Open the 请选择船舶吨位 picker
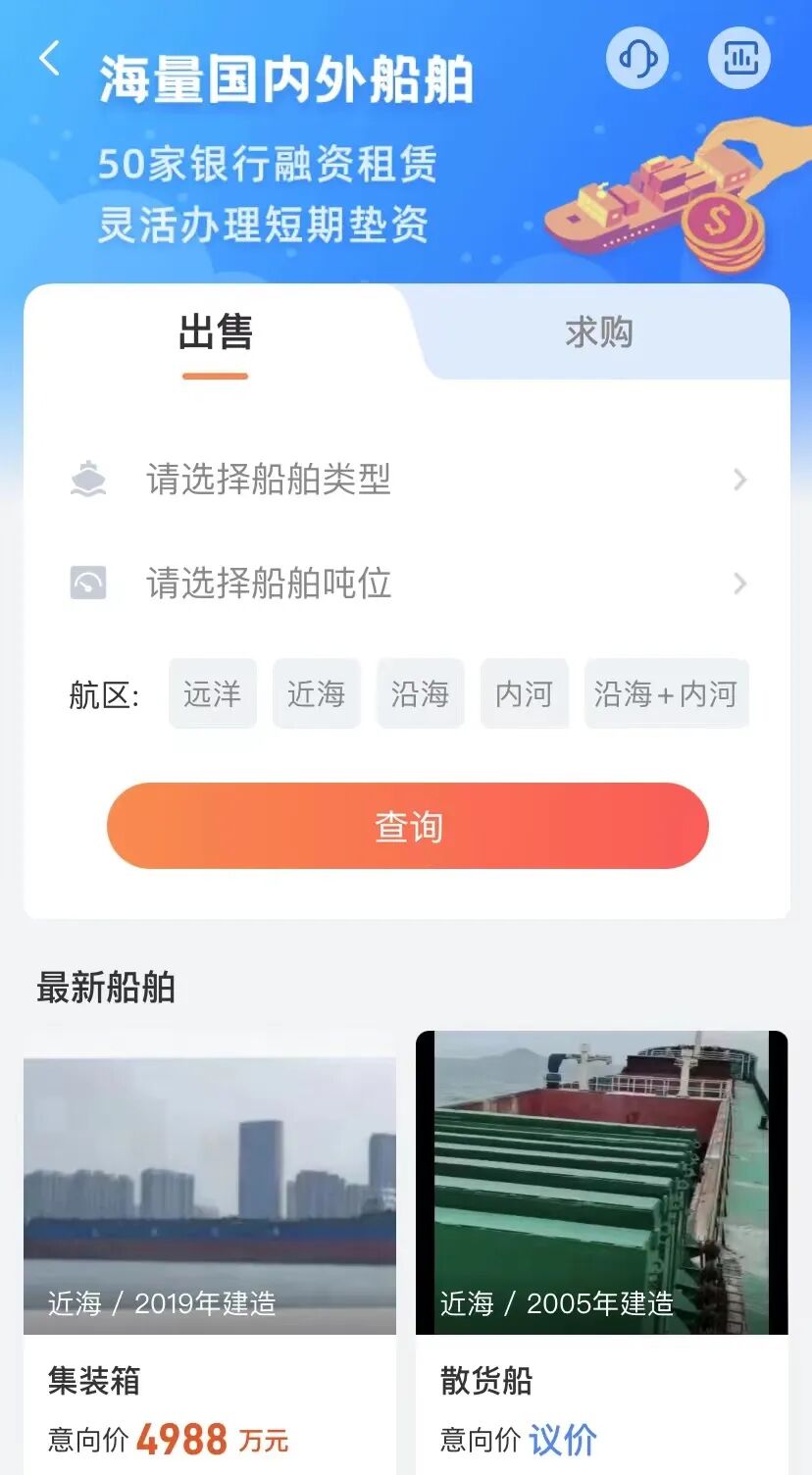Image resolution: width=812 pixels, height=1475 pixels. pos(408,584)
